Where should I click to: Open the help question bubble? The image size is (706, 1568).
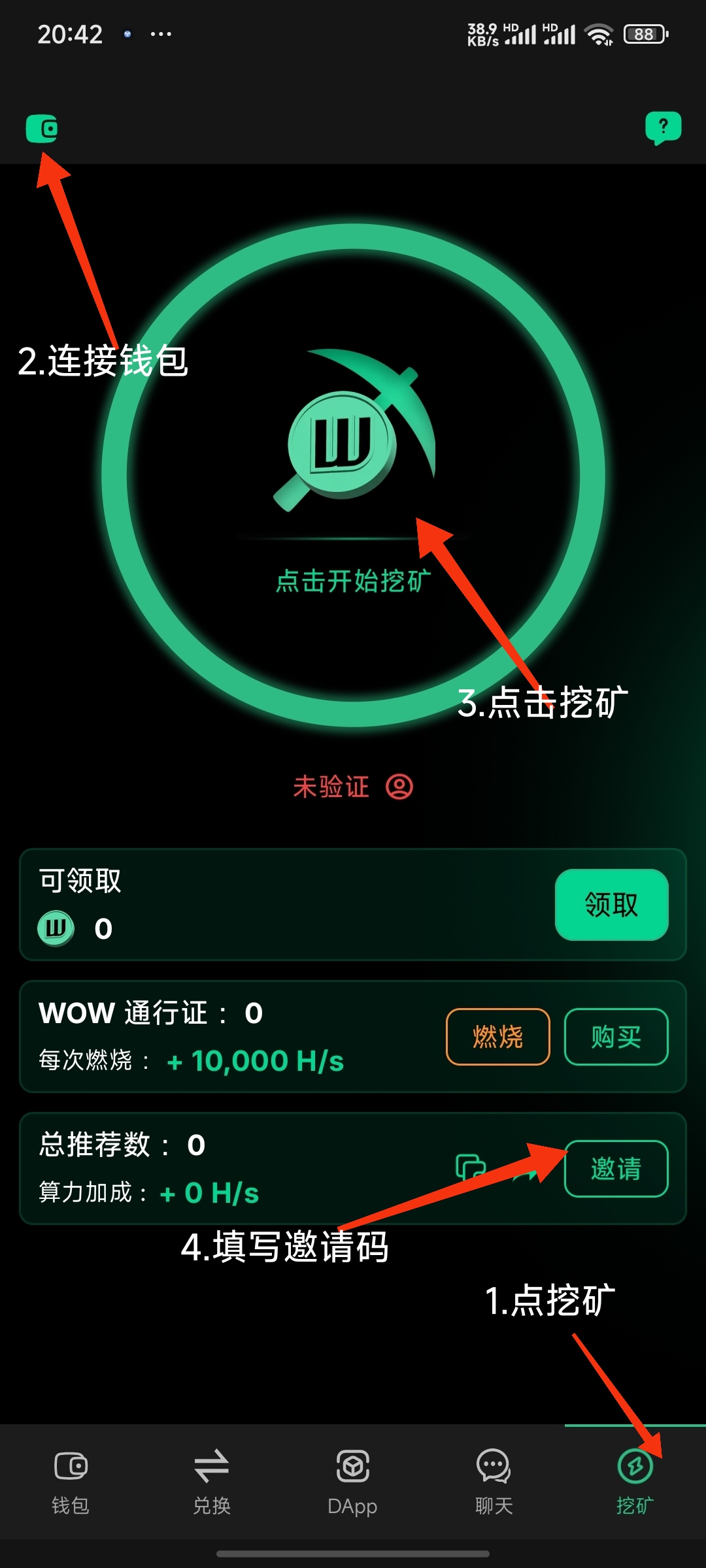coord(663,127)
